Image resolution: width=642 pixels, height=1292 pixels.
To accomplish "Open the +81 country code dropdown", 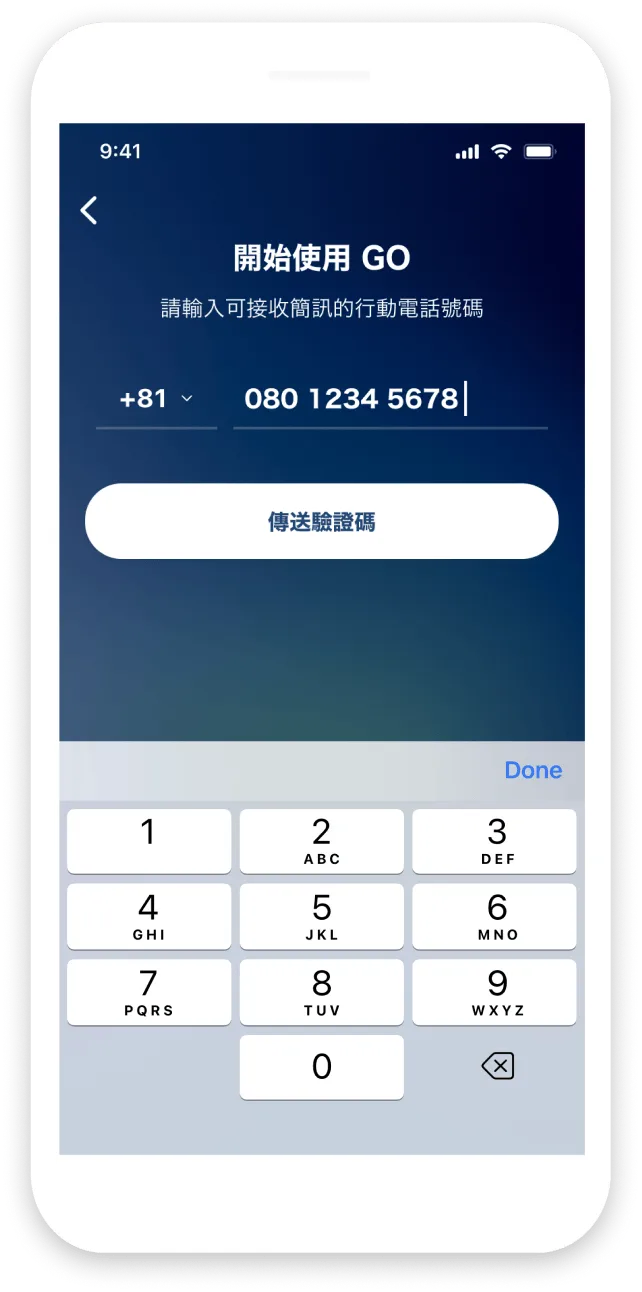I will pyautogui.click(x=156, y=399).
